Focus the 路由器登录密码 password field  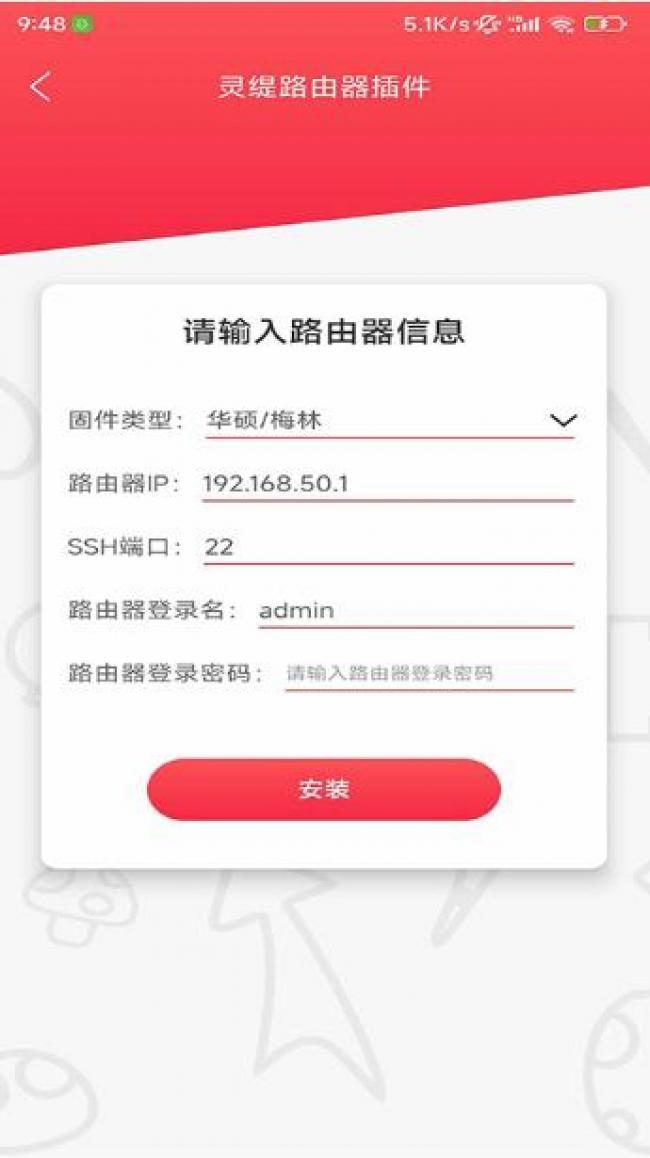428,673
